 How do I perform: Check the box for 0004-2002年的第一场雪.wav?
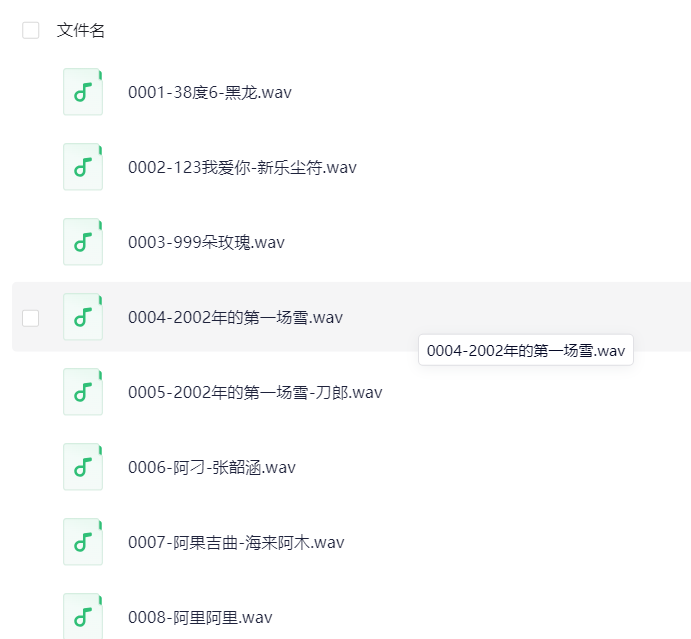pyautogui.click(x=31, y=318)
